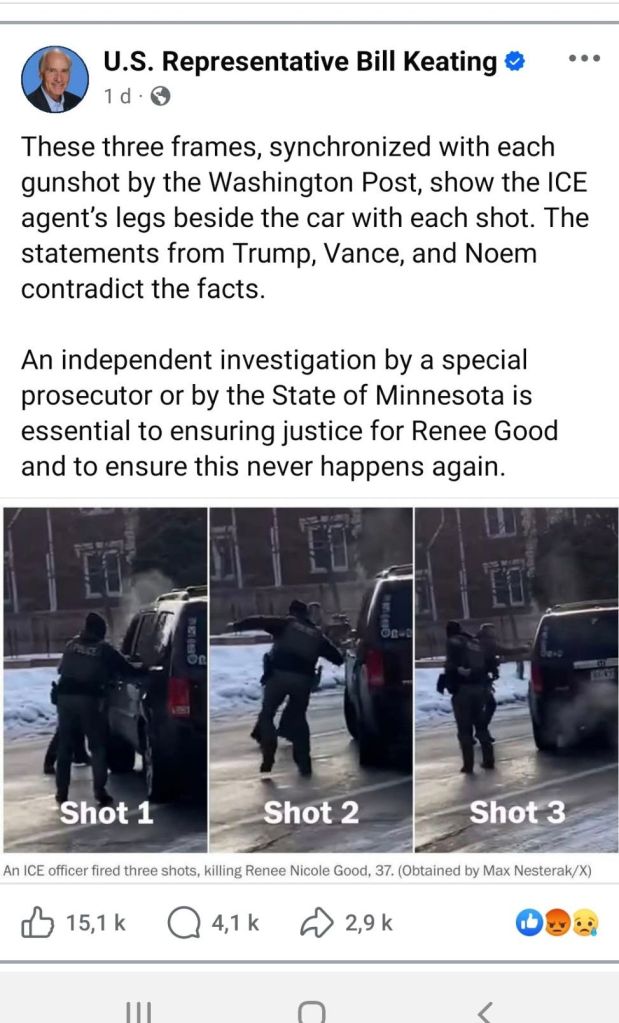This screenshot has width=619, height=1023.
Task: View the reactions emoji summary
Action: pyautogui.click(x=557, y=924)
